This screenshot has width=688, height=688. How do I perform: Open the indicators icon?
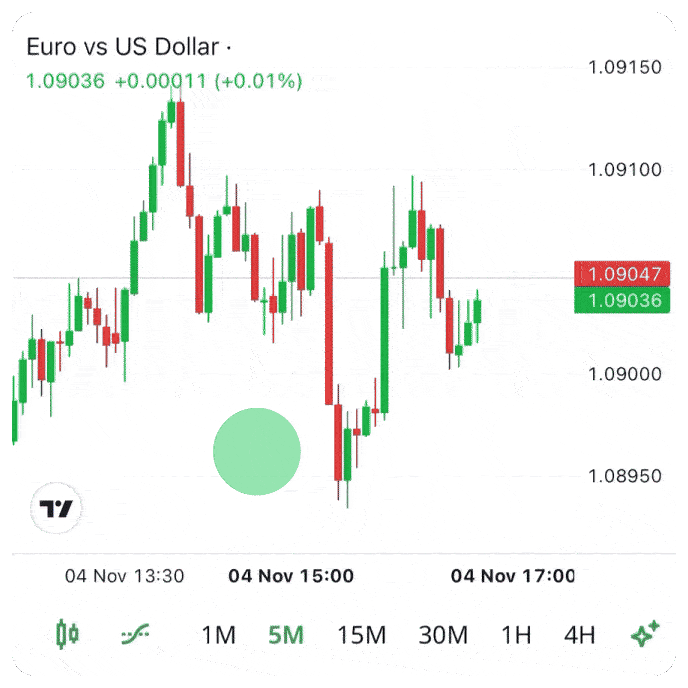(x=135, y=634)
